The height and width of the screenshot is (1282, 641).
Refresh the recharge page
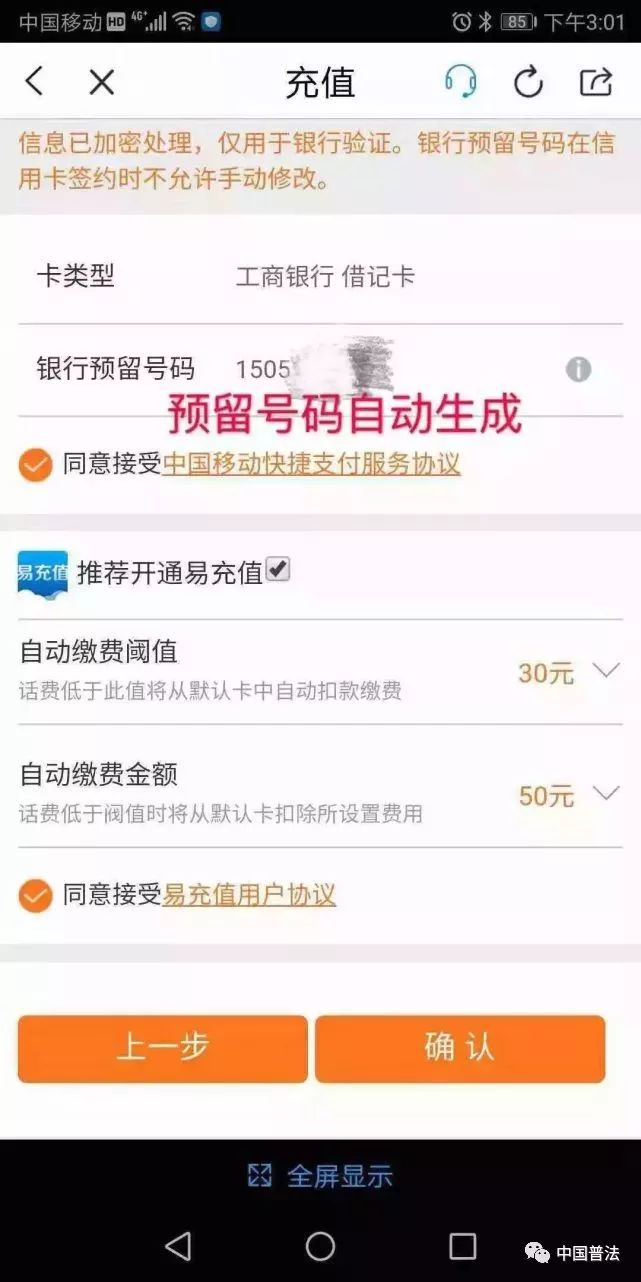[528, 82]
